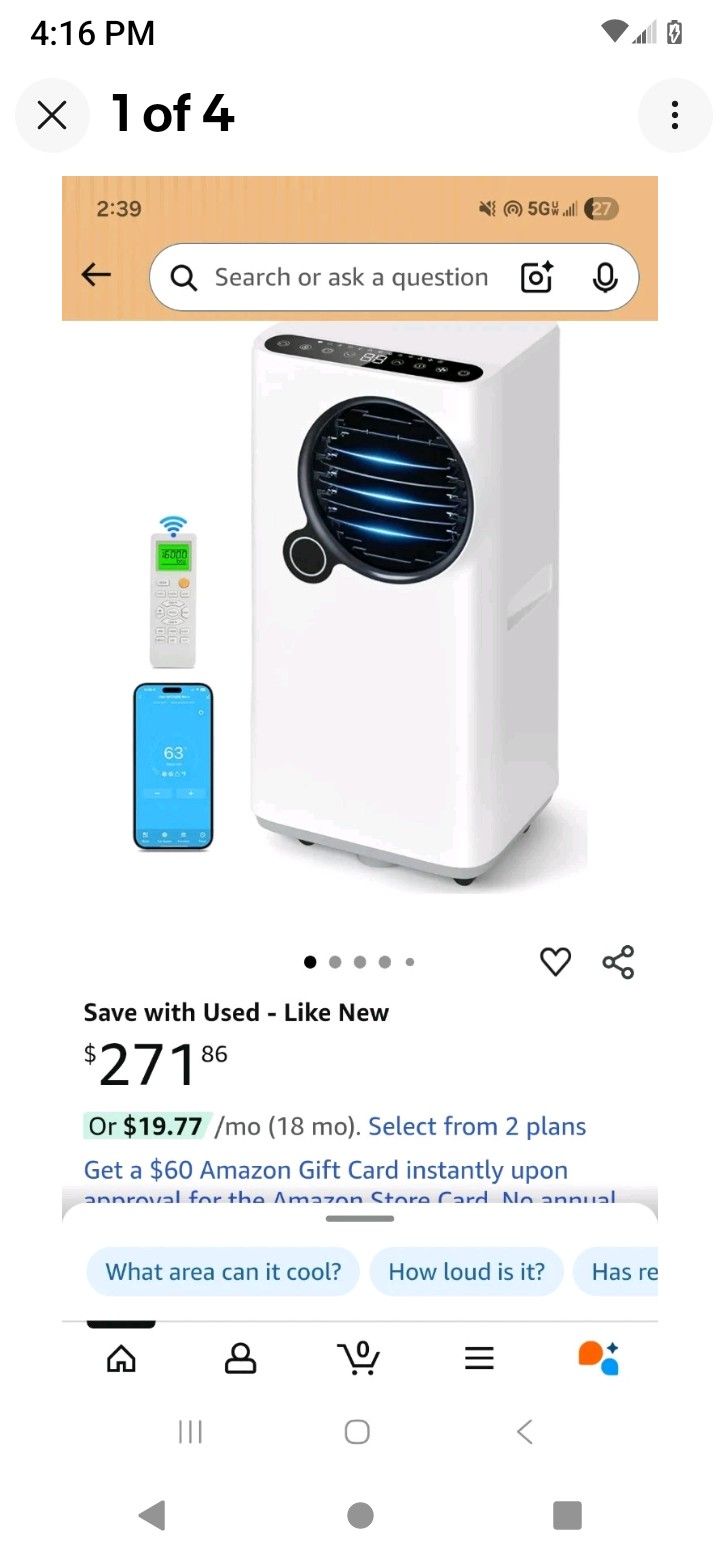Select the Home icon in bottom navigation

pos(120,1357)
